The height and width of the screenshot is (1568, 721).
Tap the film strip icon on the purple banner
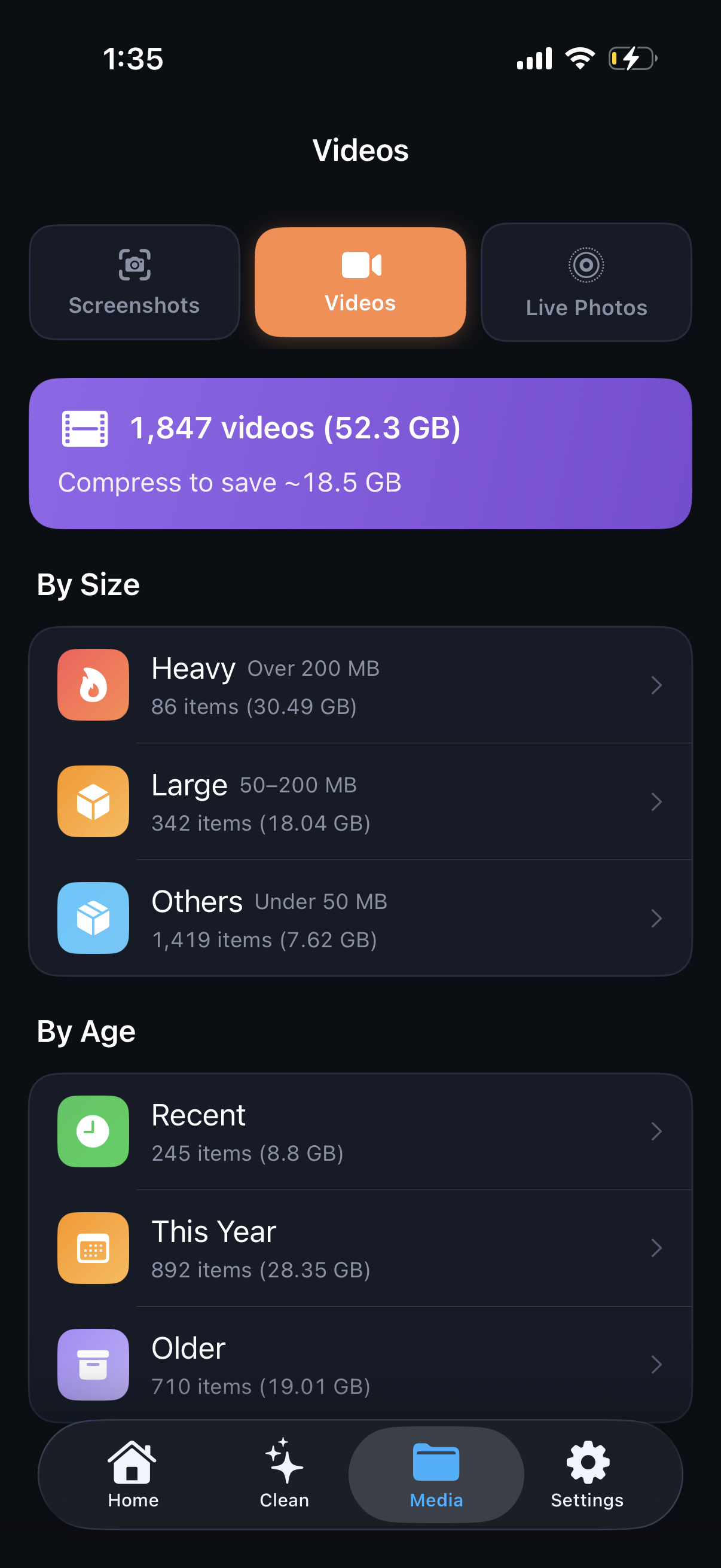click(x=85, y=428)
